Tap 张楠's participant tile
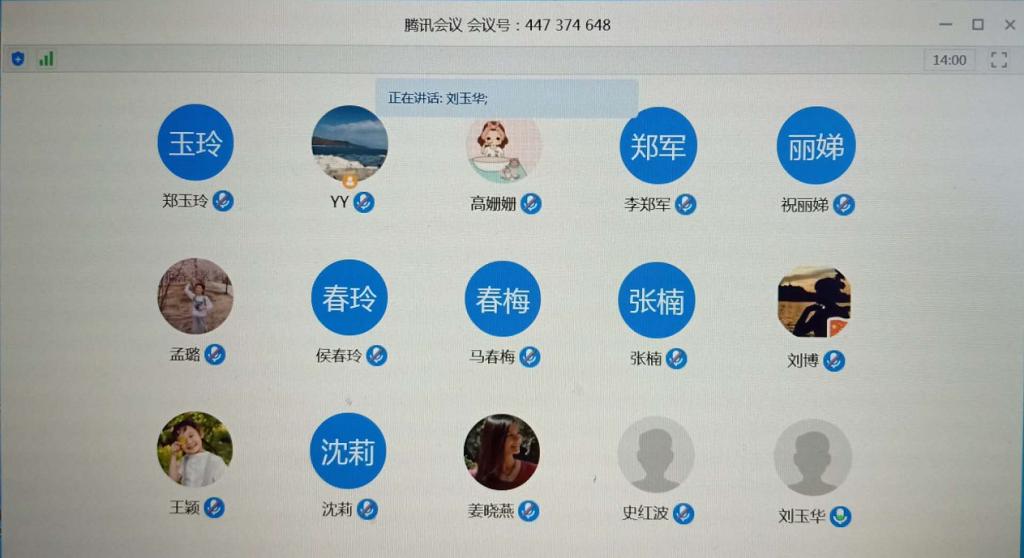 (656, 299)
